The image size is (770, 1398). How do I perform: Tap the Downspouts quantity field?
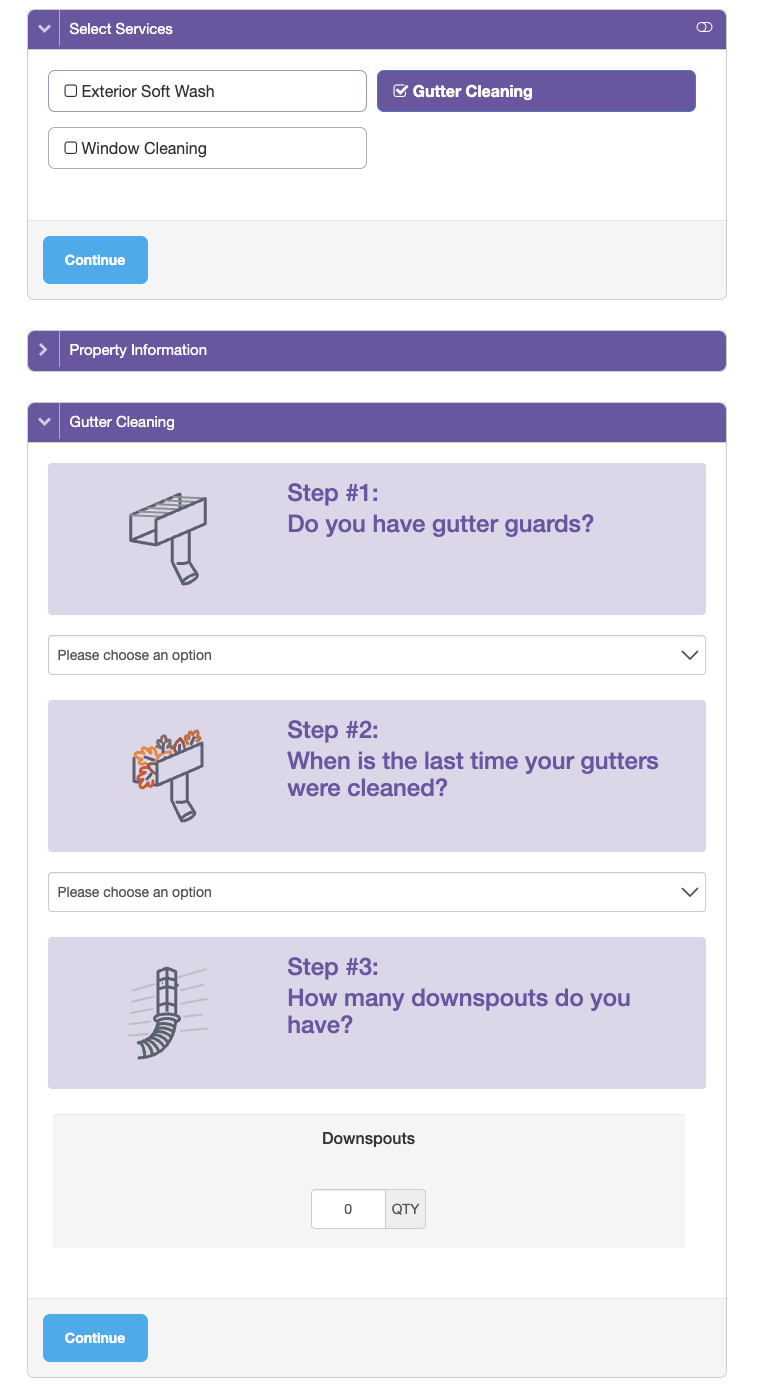pos(348,1209)
